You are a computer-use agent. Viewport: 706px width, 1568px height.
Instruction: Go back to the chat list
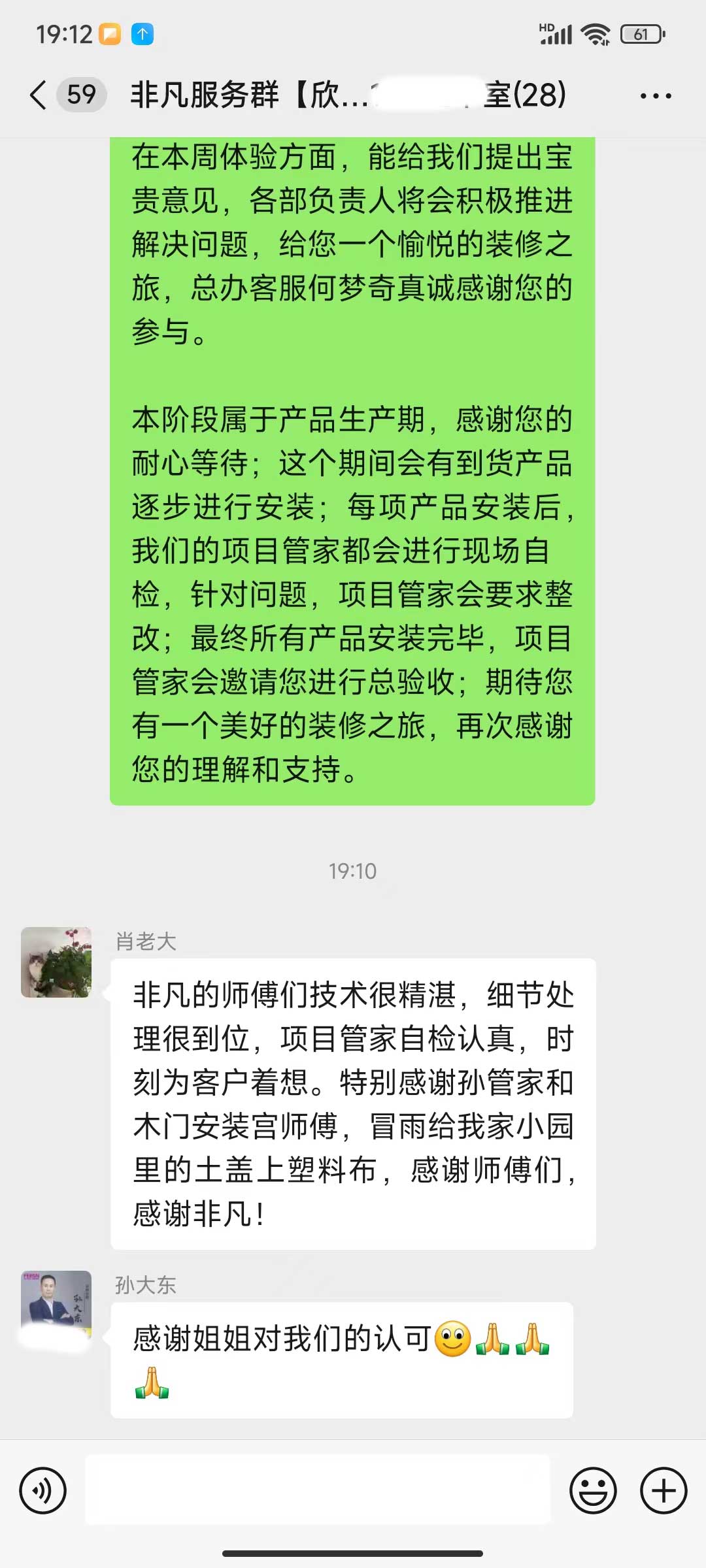click(x=39, y=95)
